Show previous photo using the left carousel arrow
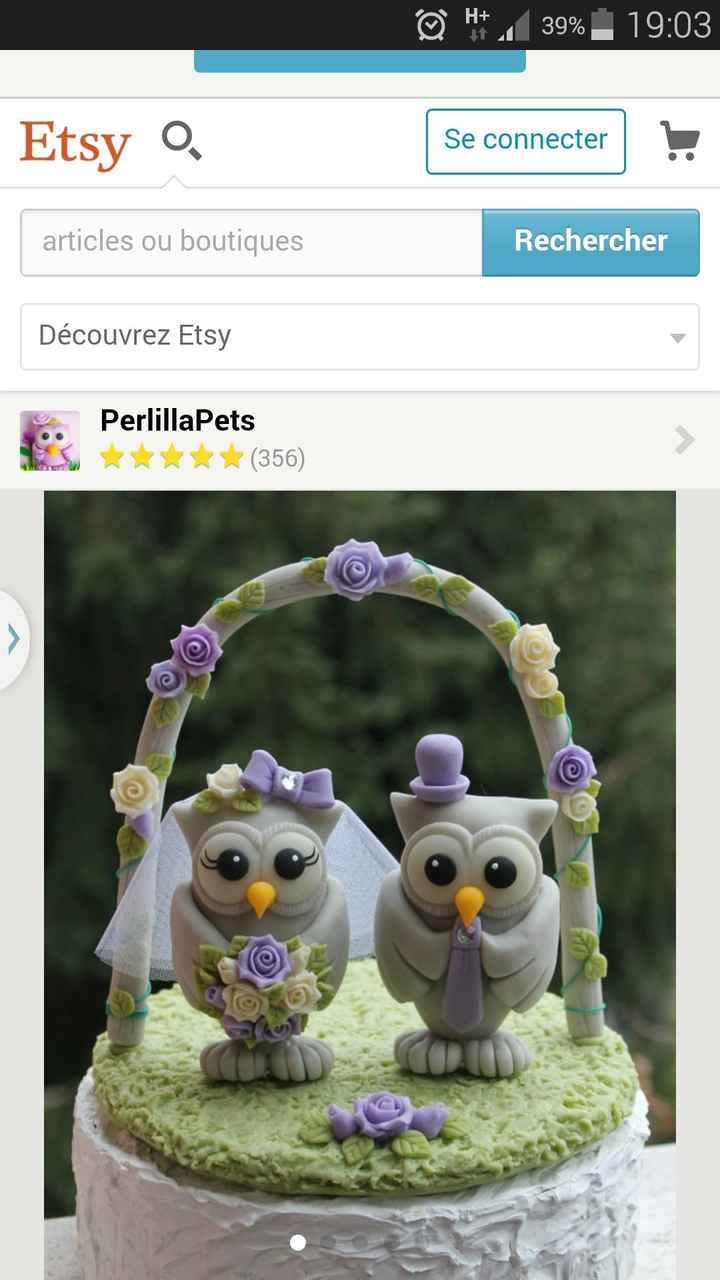This screenshot has height=1280, width=720. point(13,637)
